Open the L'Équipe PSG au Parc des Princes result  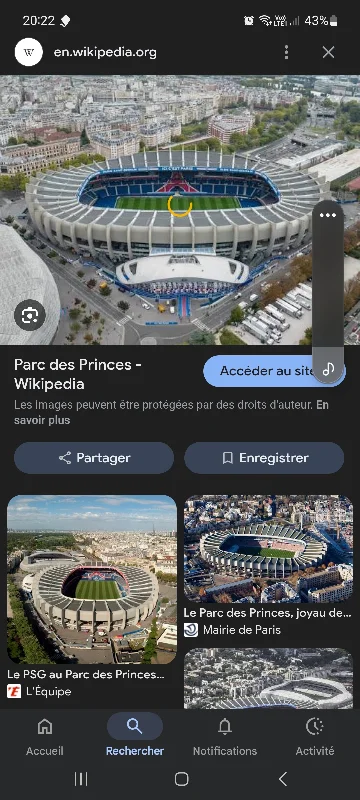(92, 596)
